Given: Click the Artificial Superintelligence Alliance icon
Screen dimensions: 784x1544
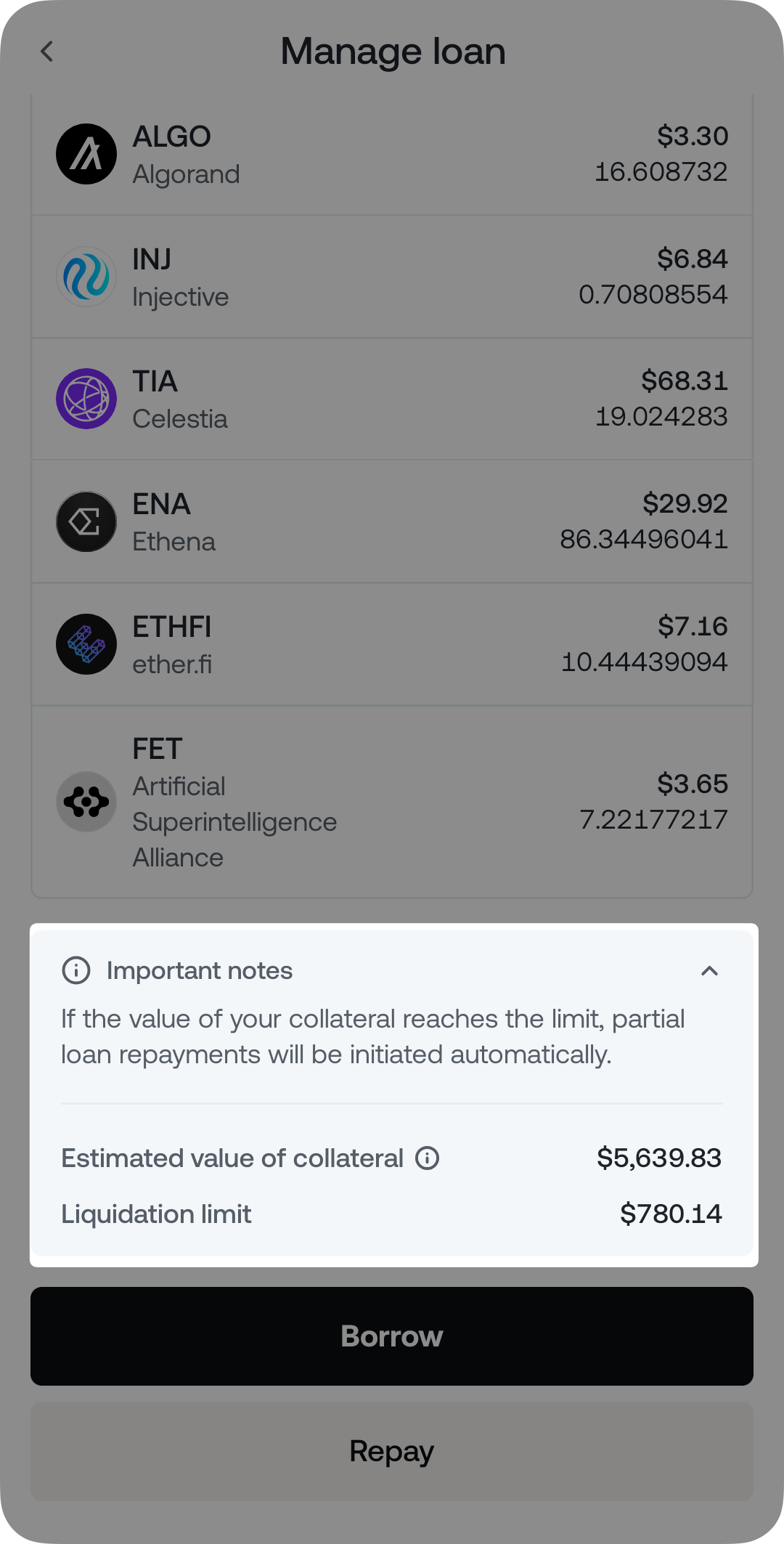Looking at the screenshot, I should tap(86, 802).
